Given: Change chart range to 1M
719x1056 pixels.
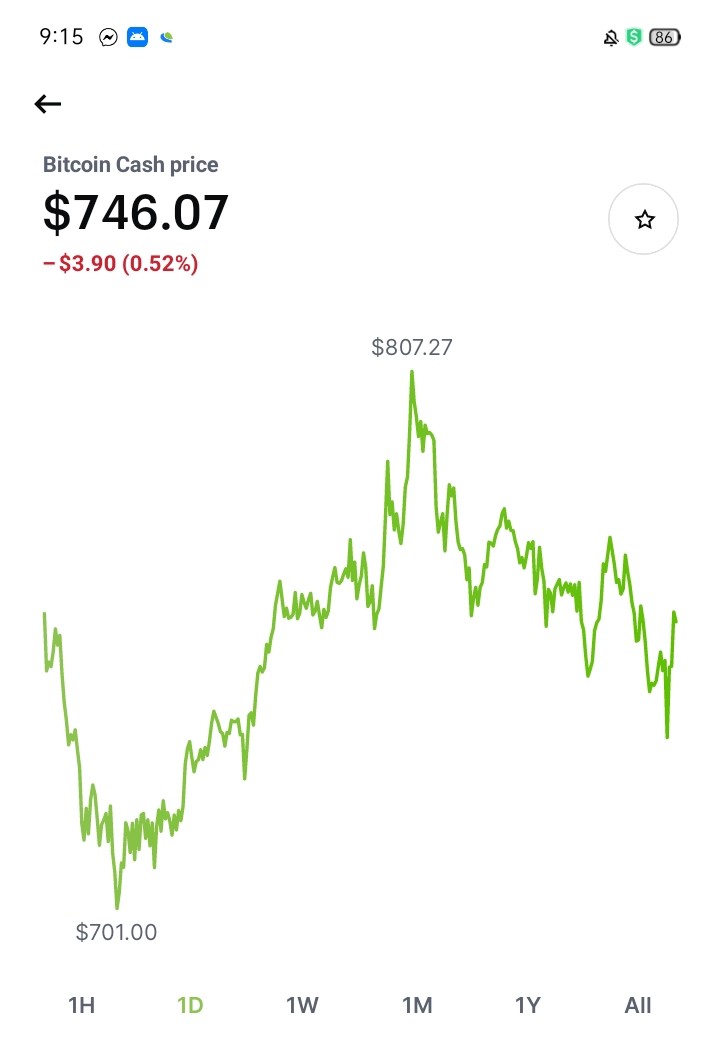Looking at the screenshot, I should [x=417, y=1005].
